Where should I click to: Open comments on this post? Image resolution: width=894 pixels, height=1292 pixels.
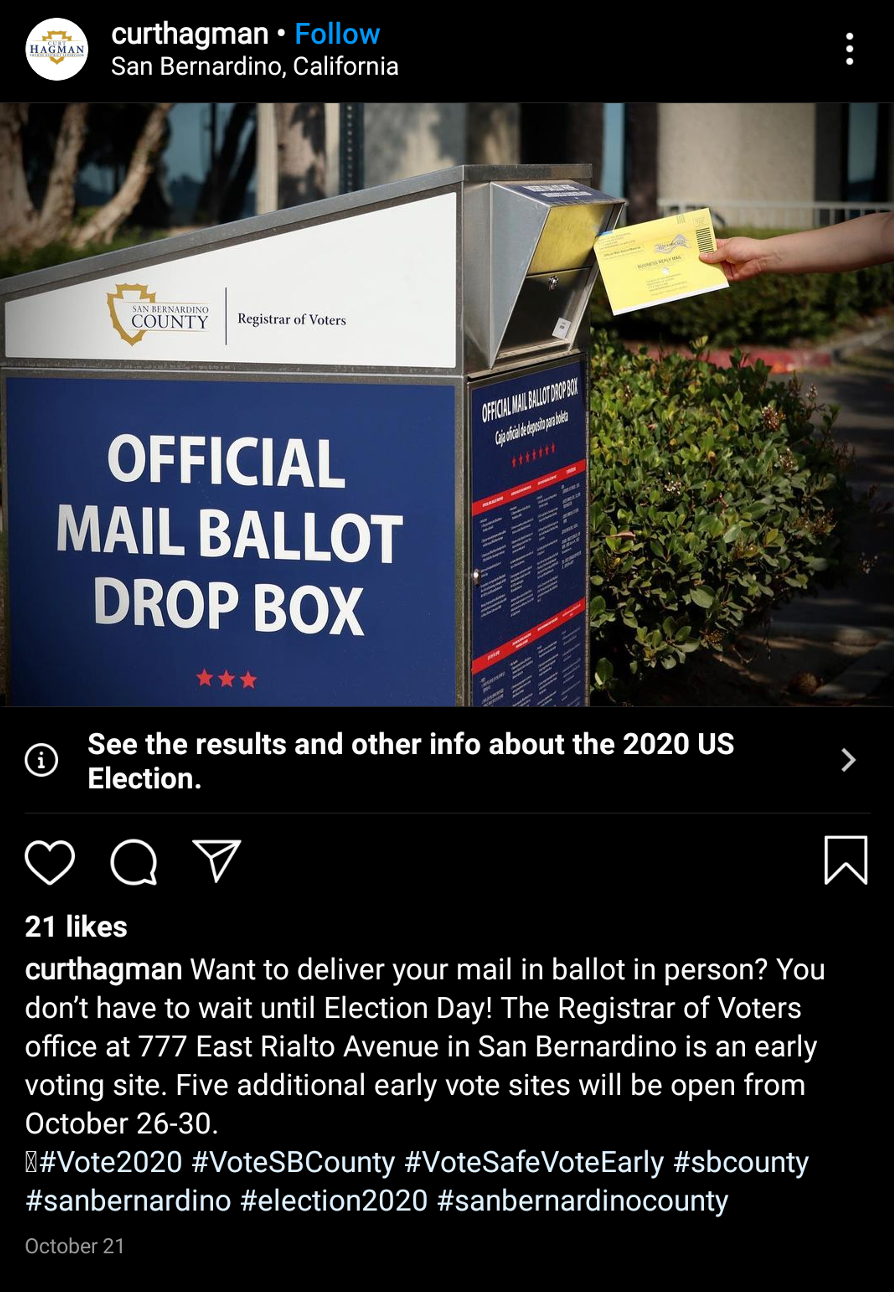click(x=134, y=861)
